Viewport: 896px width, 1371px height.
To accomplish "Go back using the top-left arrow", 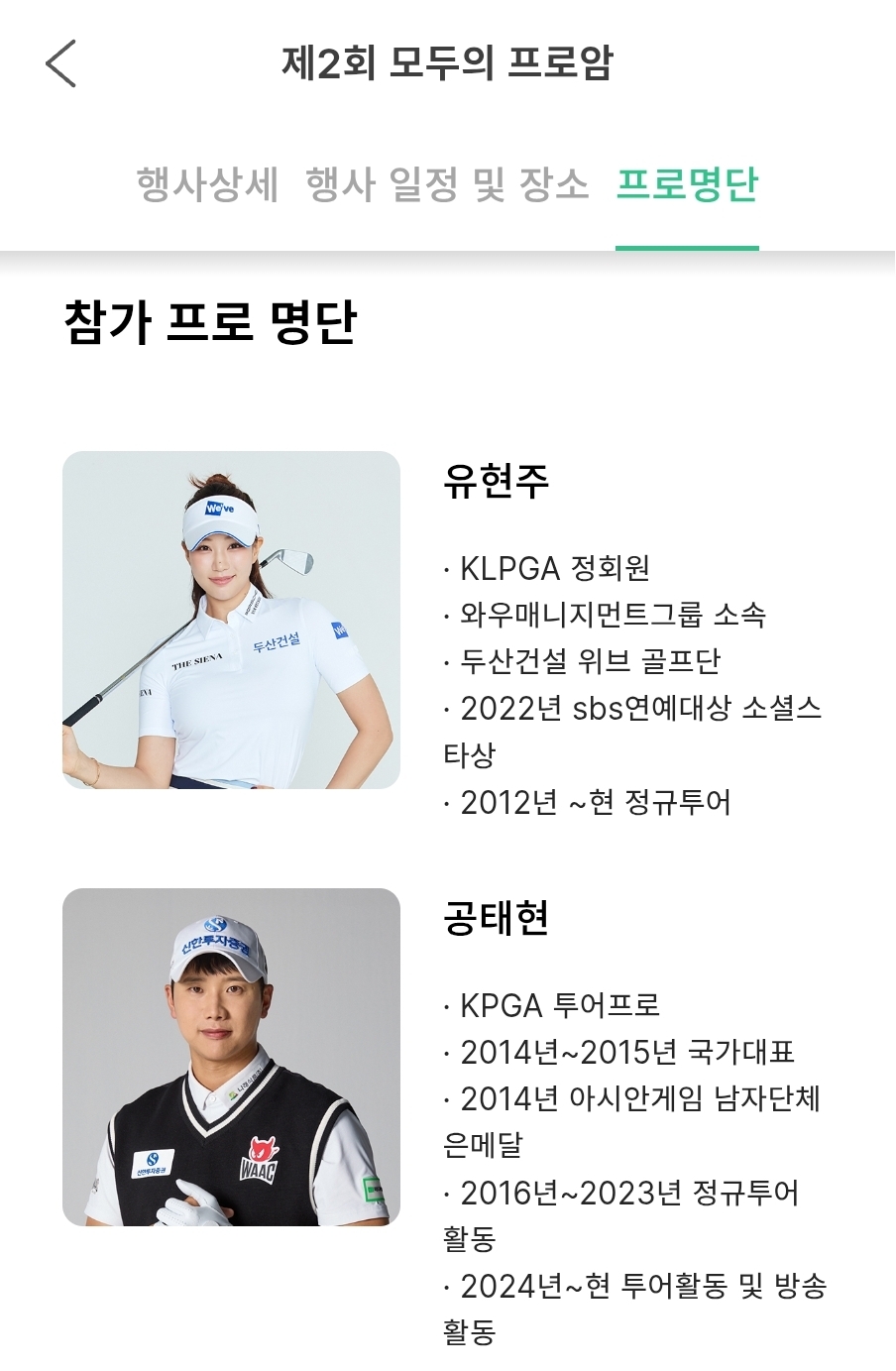I will pyautogui.click(x=61, y=64).
